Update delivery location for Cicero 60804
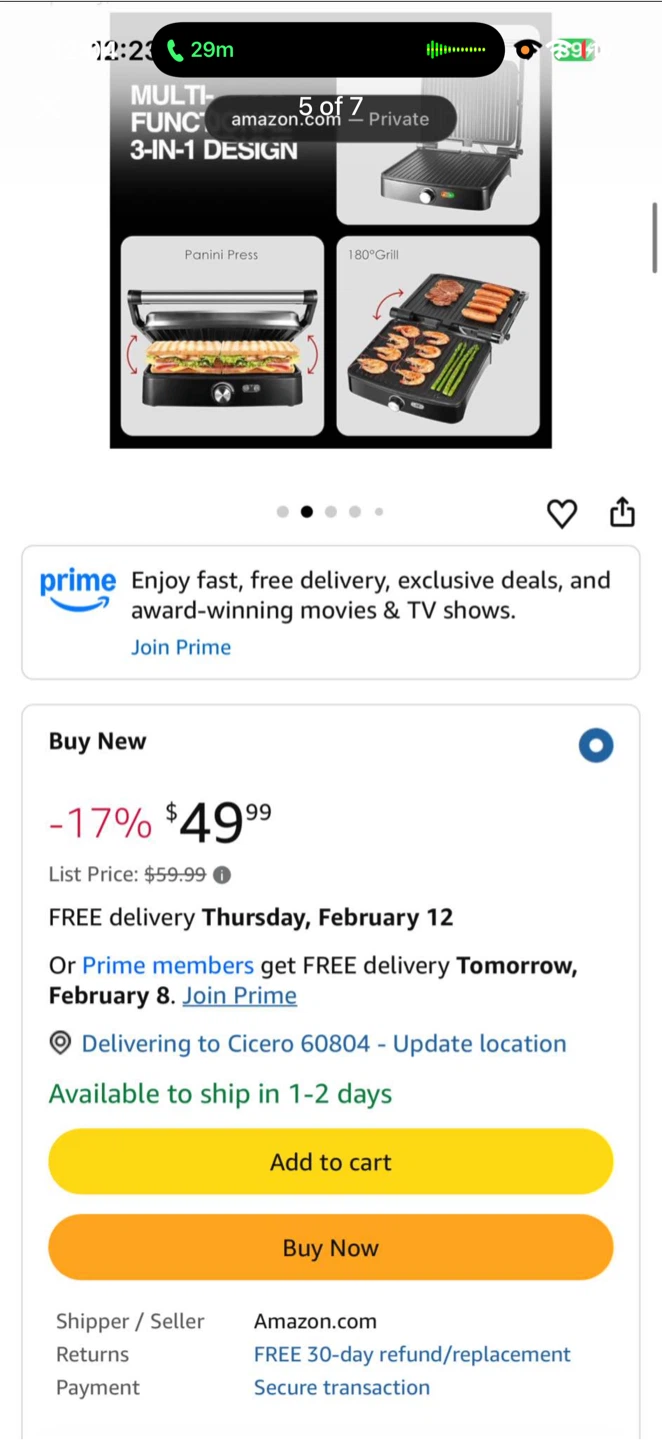 click(324, 1044)
